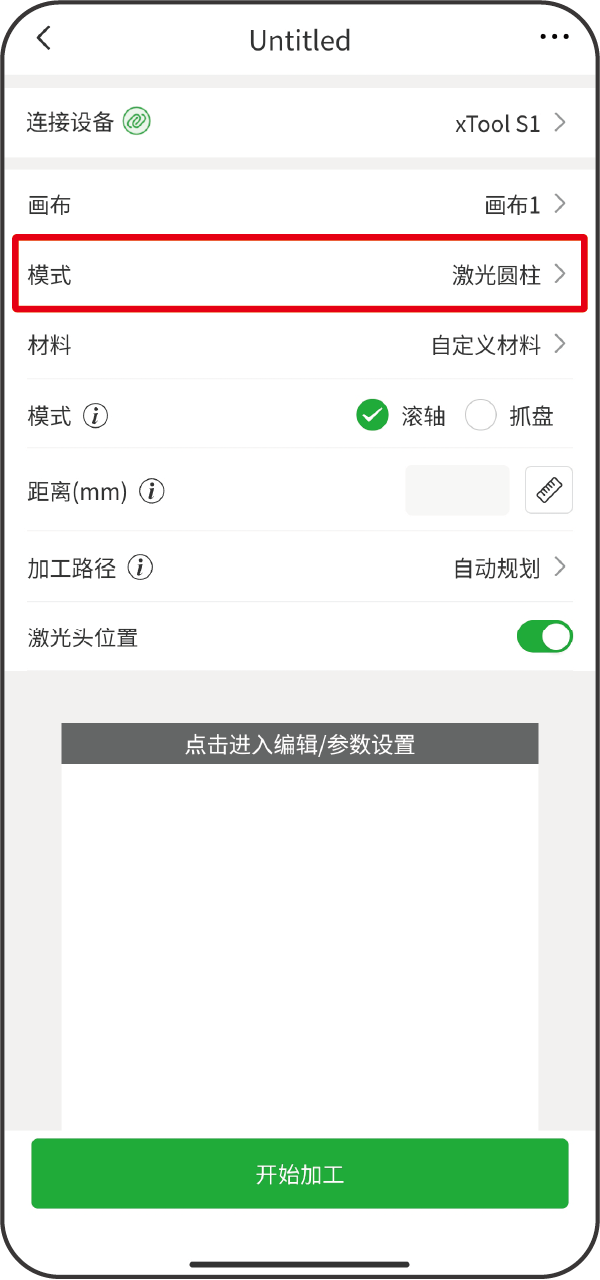Select the 抓盘 mode option

click(481, 415)
